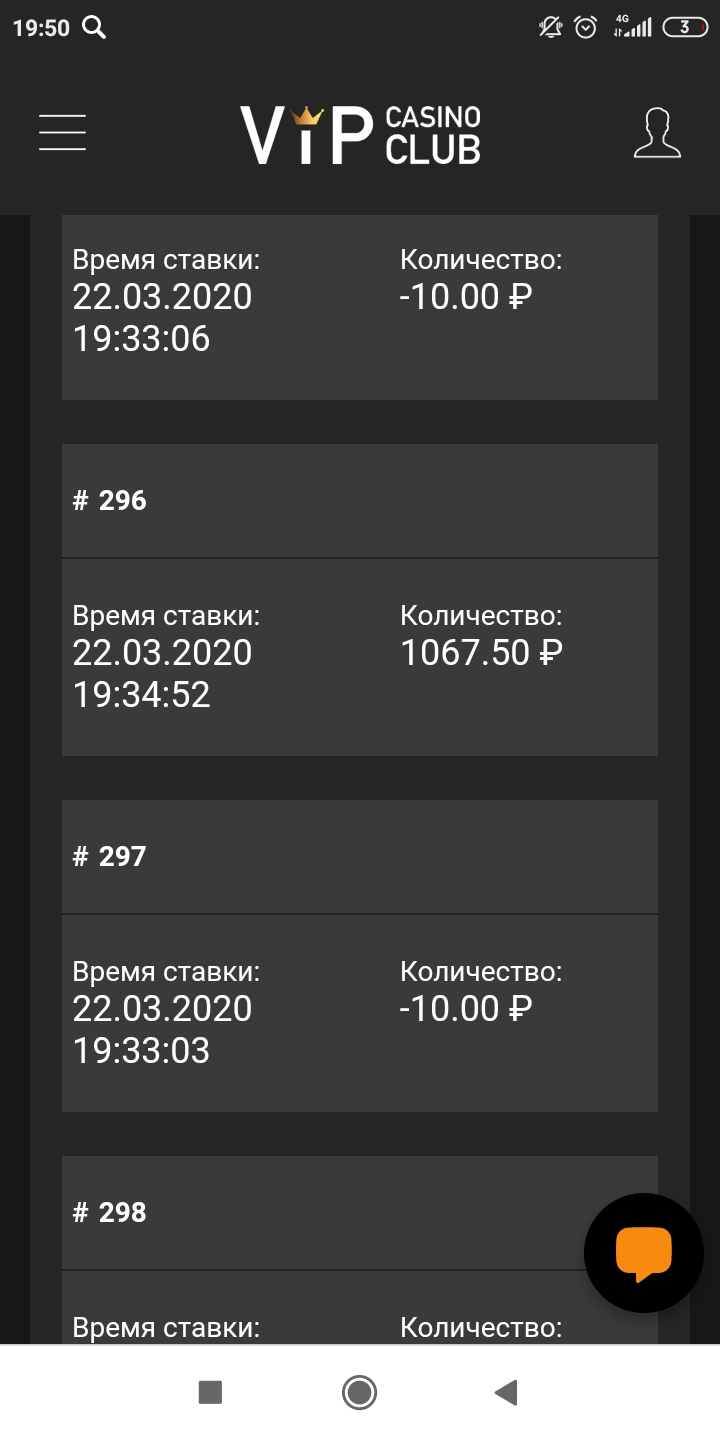Open the user profile icon
This screenshot has width=720, height=1440.
click(657, 133)
